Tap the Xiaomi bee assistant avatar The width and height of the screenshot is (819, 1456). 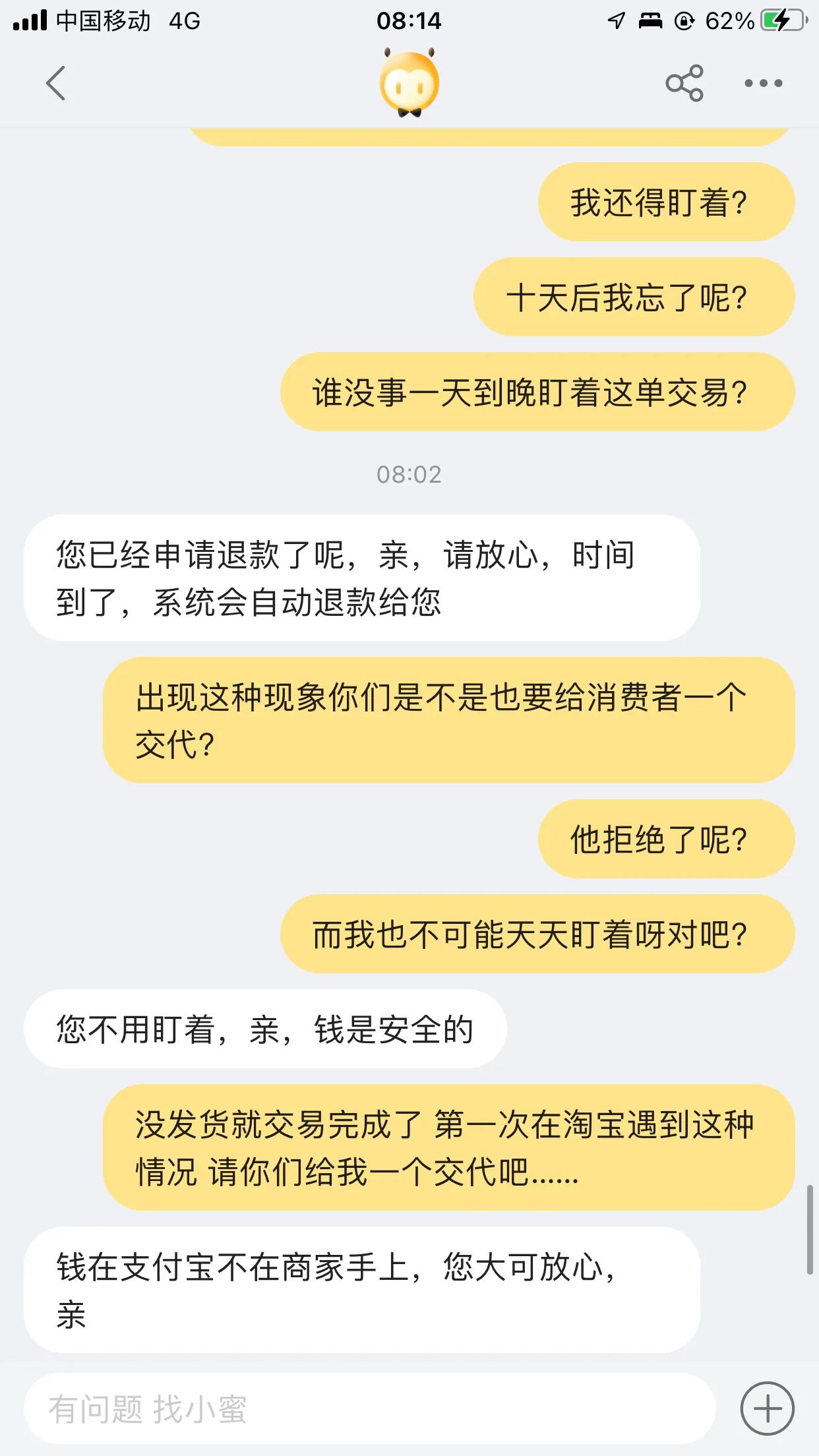pos(409,84)
